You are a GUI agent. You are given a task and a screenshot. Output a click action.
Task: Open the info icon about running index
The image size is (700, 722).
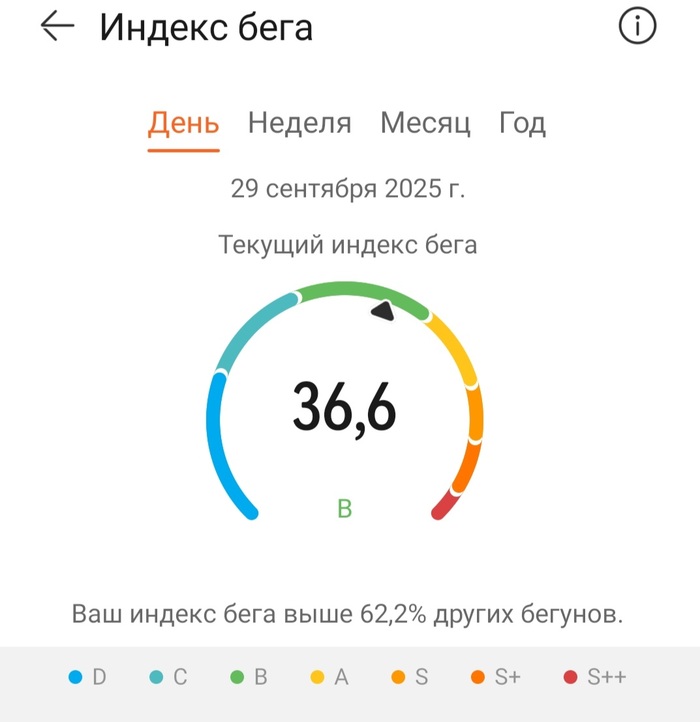point(638,27)
